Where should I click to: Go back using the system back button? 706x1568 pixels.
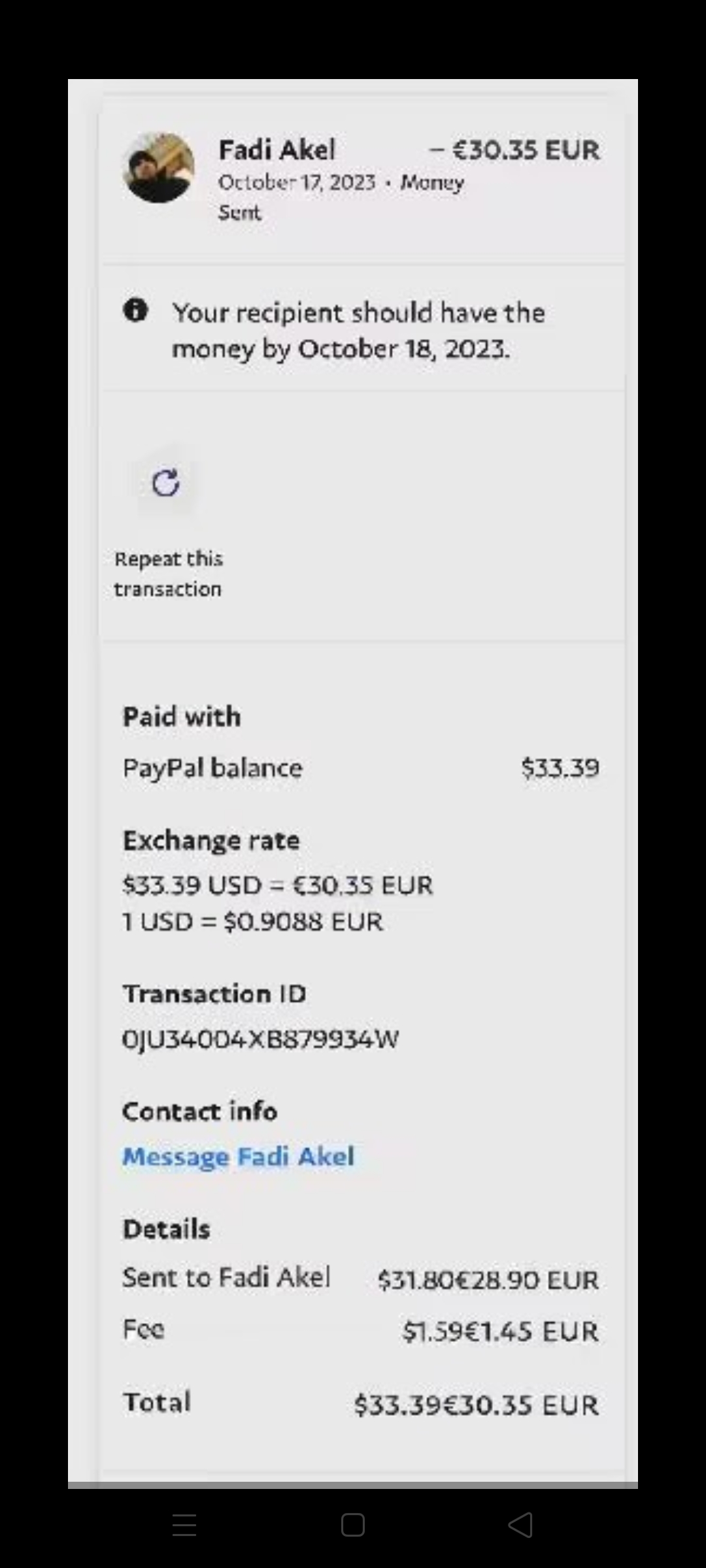coord(520,1525)
